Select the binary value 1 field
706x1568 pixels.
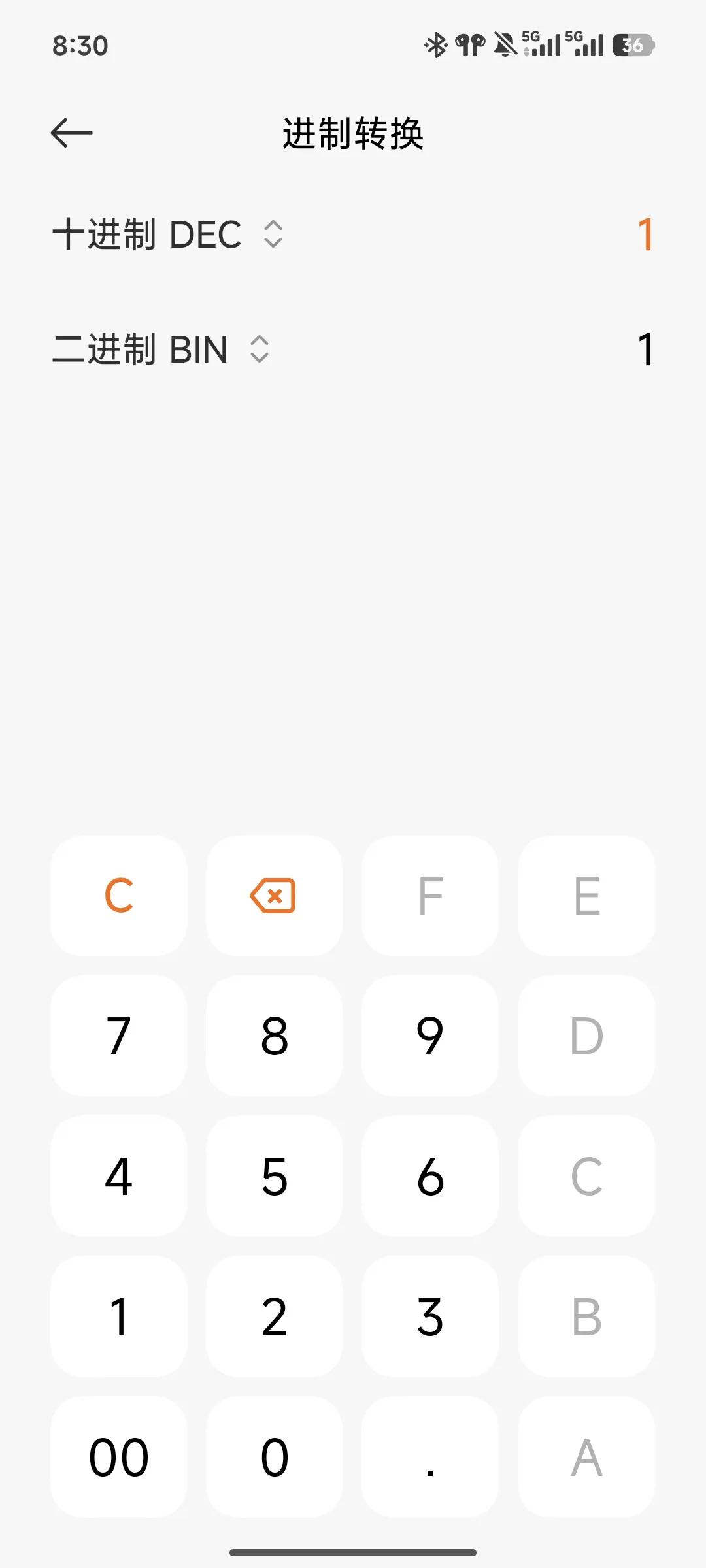coord(645,350)
